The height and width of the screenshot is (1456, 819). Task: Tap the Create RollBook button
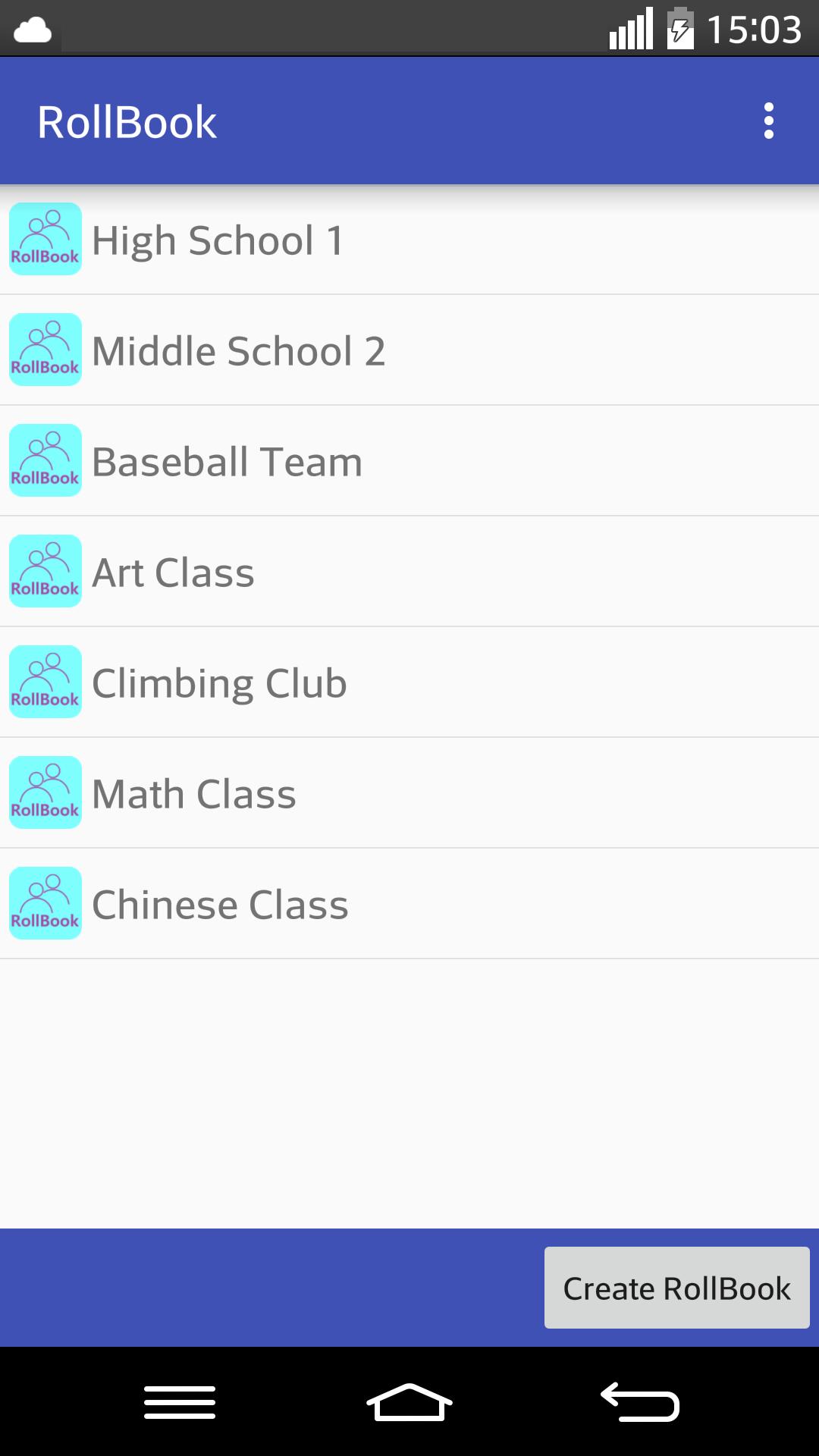676,1288
